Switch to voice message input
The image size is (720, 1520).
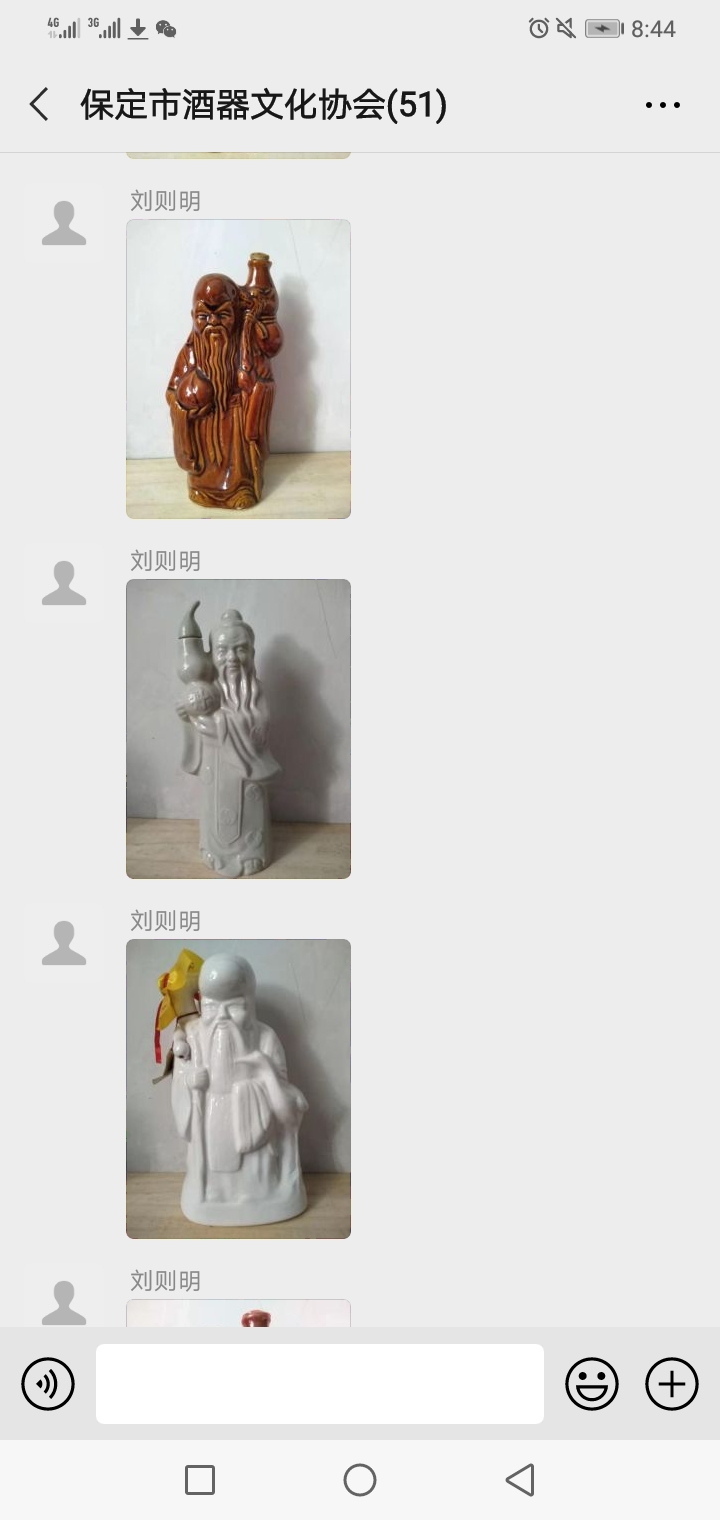48,1384
